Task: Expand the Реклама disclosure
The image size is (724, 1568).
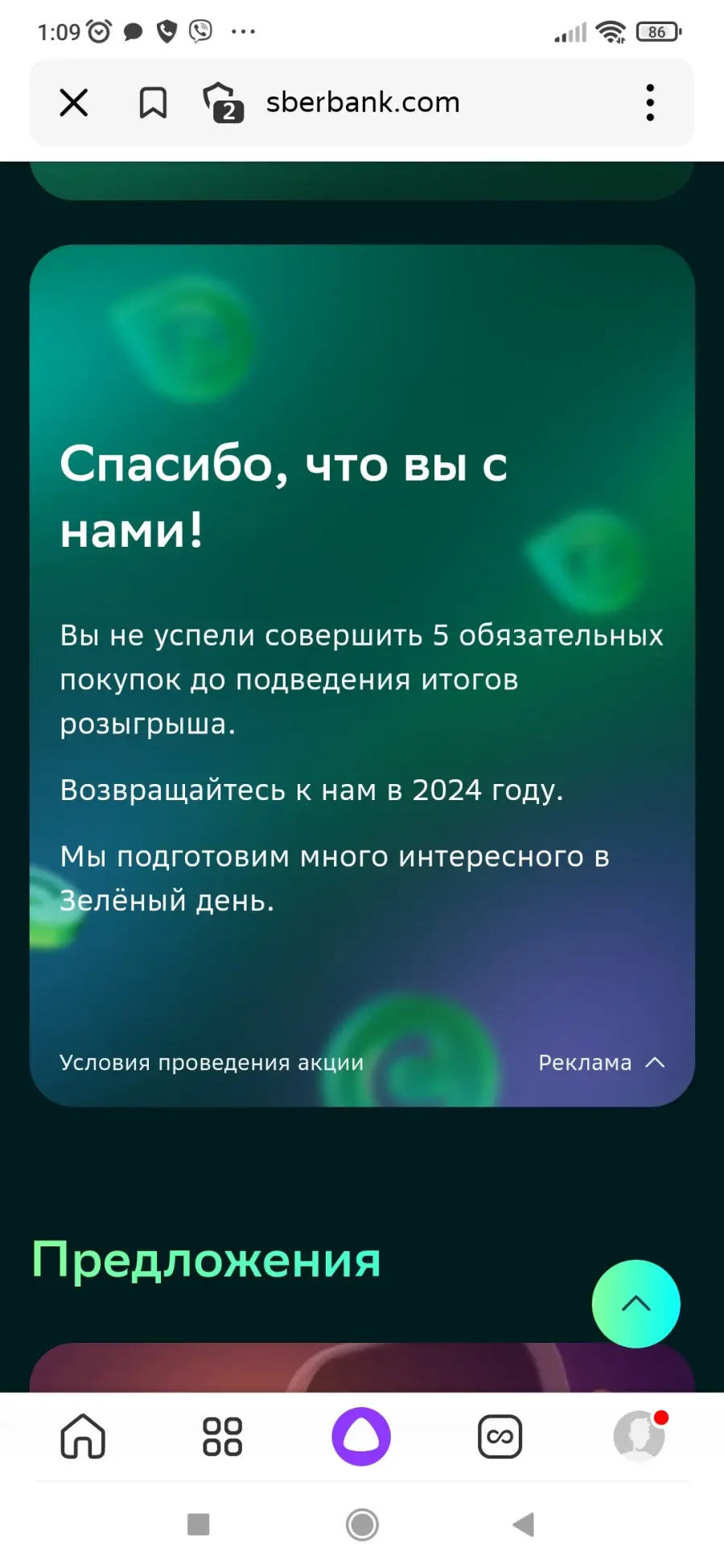Action: point(602,1062)
